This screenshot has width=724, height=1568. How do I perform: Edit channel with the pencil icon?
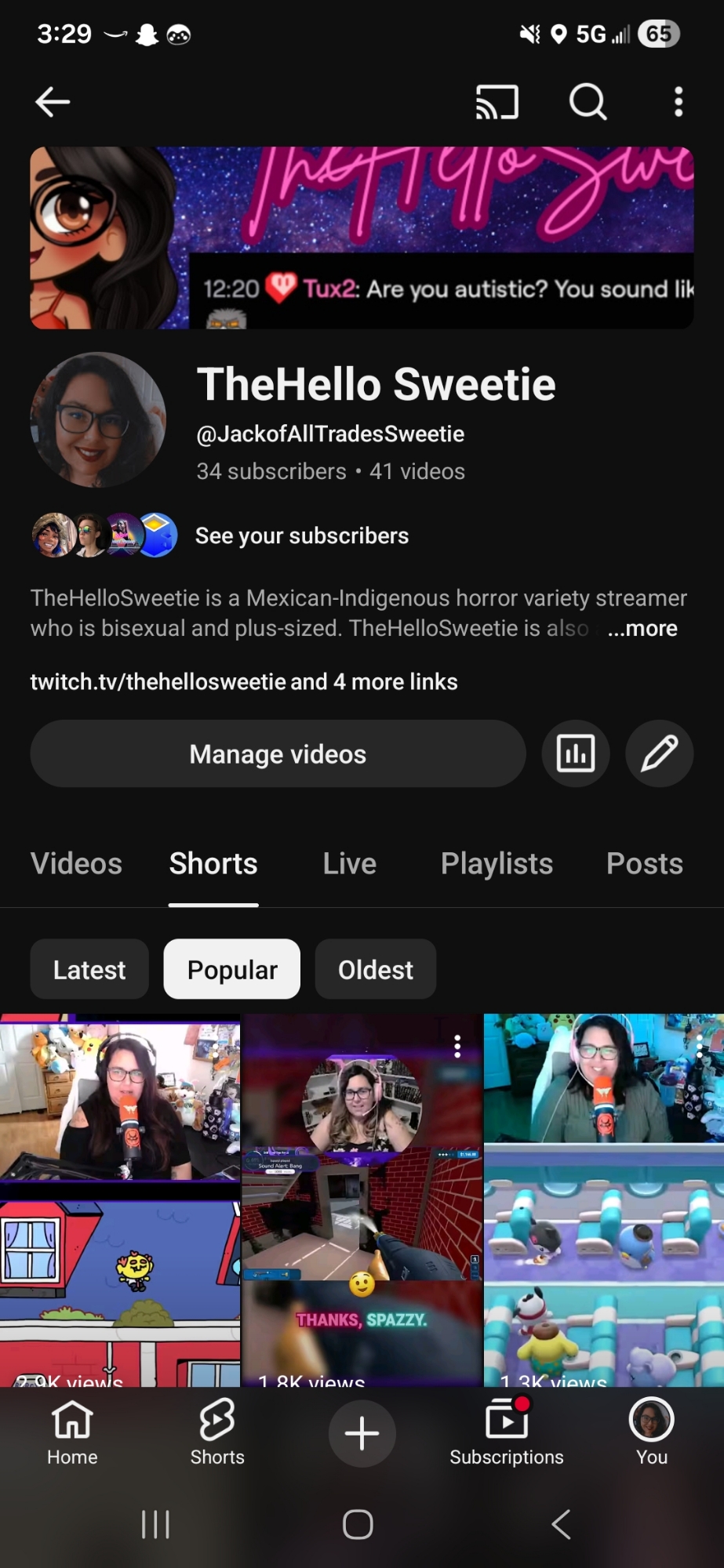tap(659, 754)
